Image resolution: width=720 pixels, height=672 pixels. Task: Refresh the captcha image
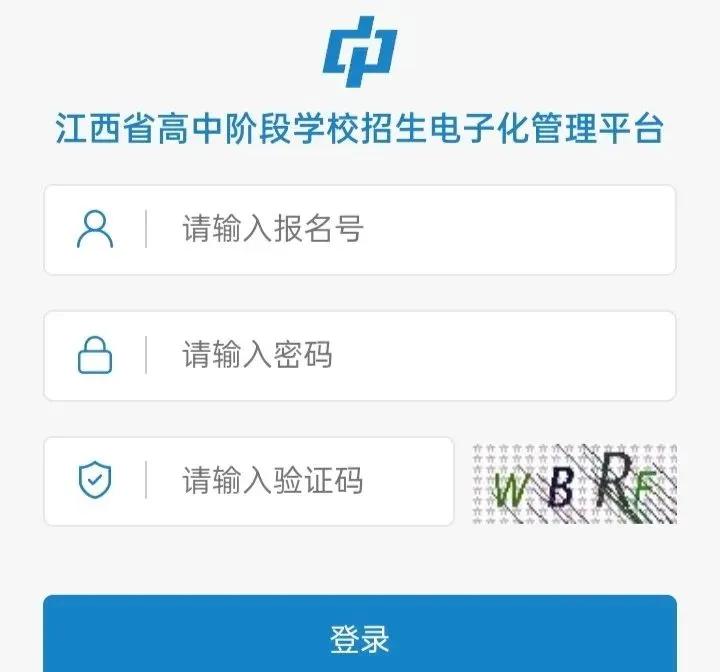point(574,483)
